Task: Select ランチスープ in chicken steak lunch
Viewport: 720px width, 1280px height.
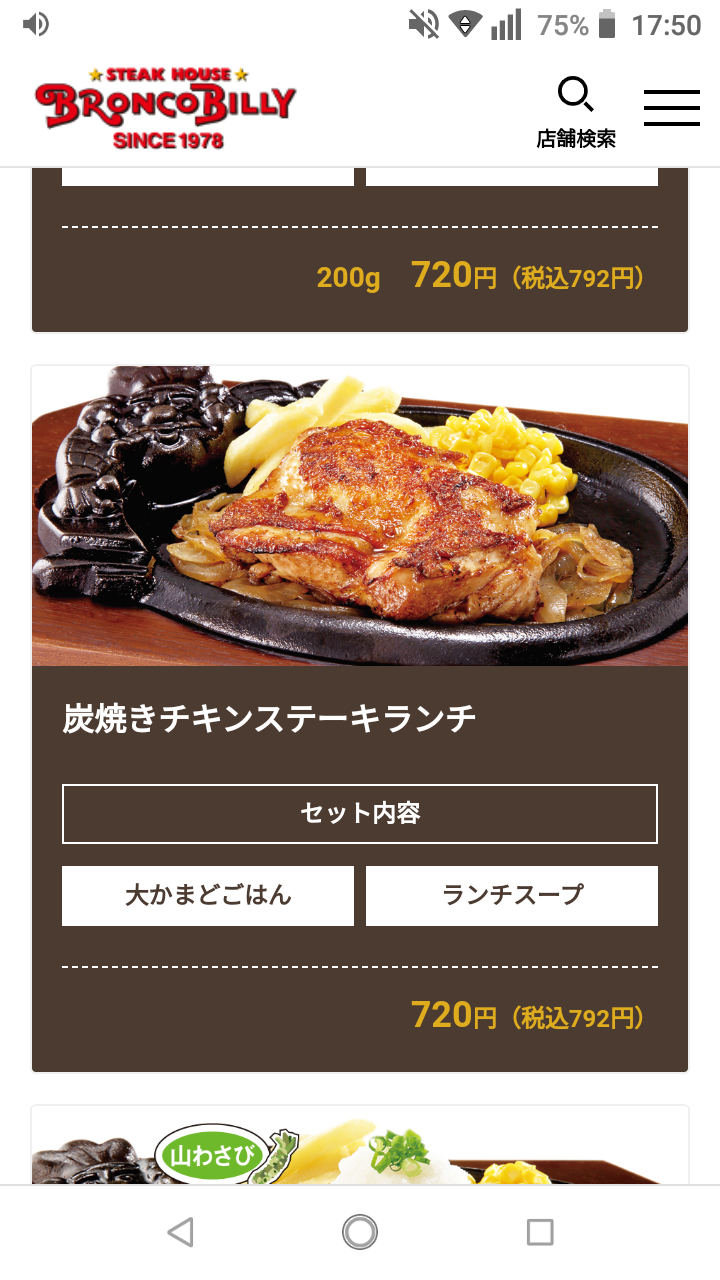Action: coord(512,895)
